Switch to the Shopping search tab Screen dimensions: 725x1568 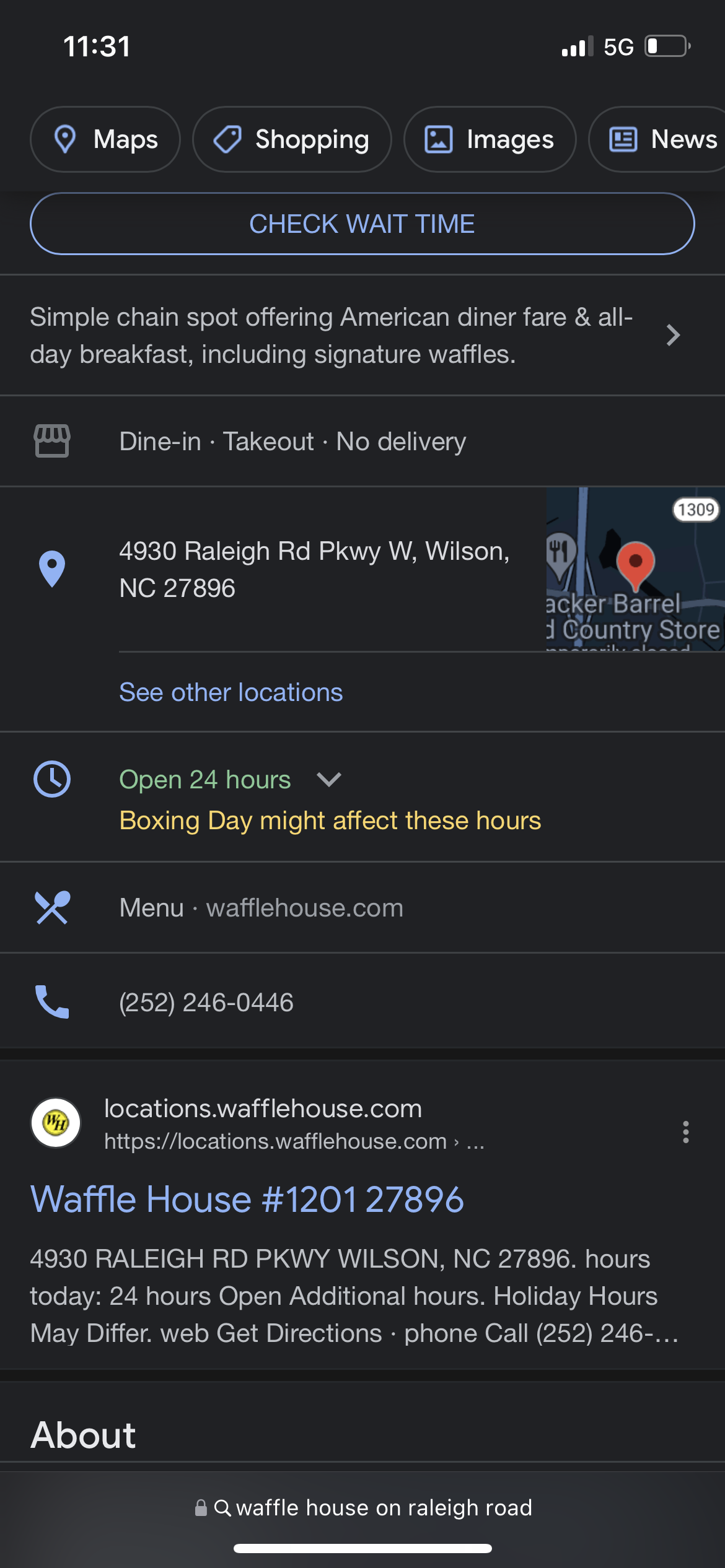292,139
